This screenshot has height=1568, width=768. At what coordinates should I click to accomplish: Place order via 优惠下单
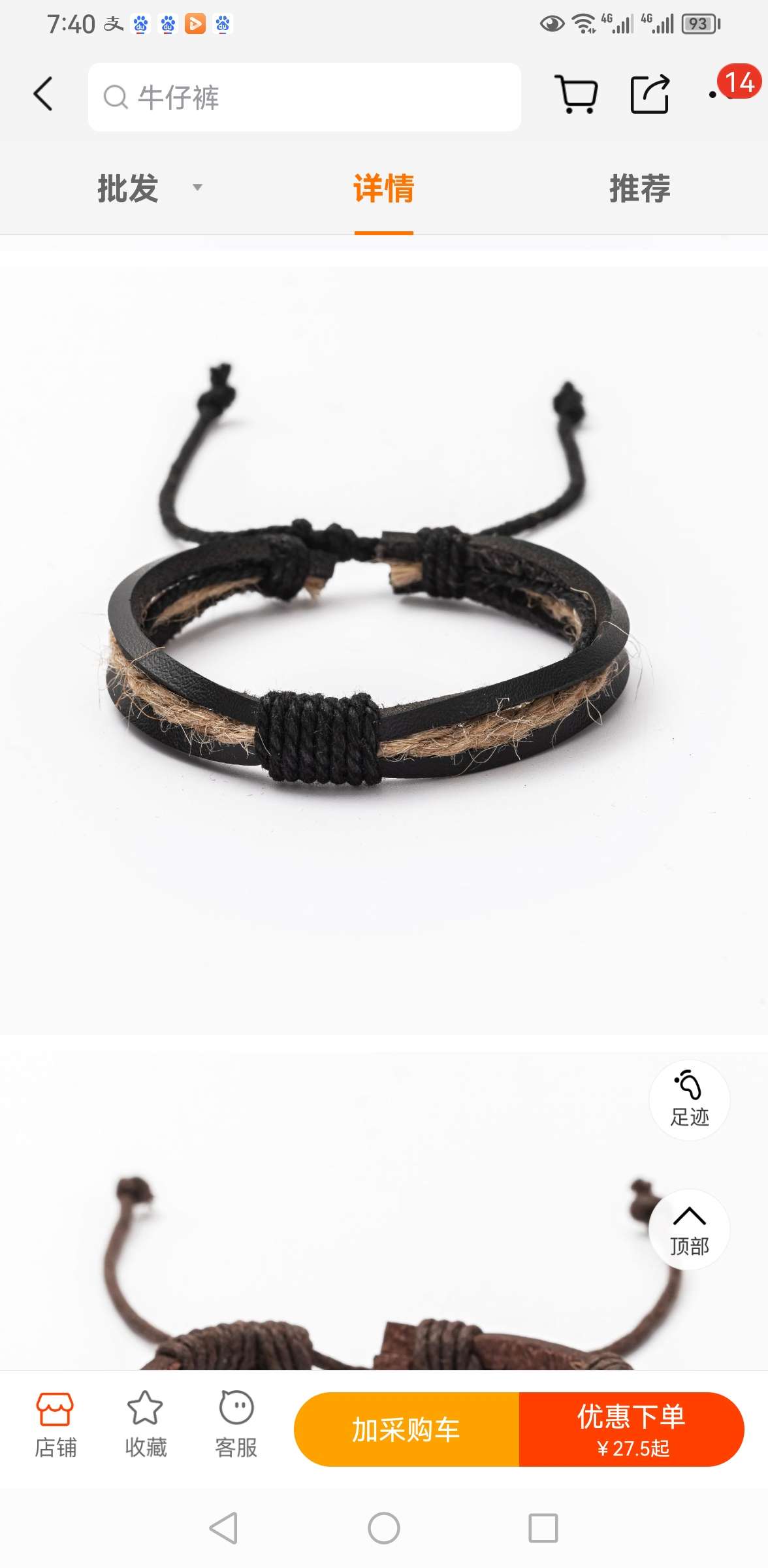[632, 1429]
